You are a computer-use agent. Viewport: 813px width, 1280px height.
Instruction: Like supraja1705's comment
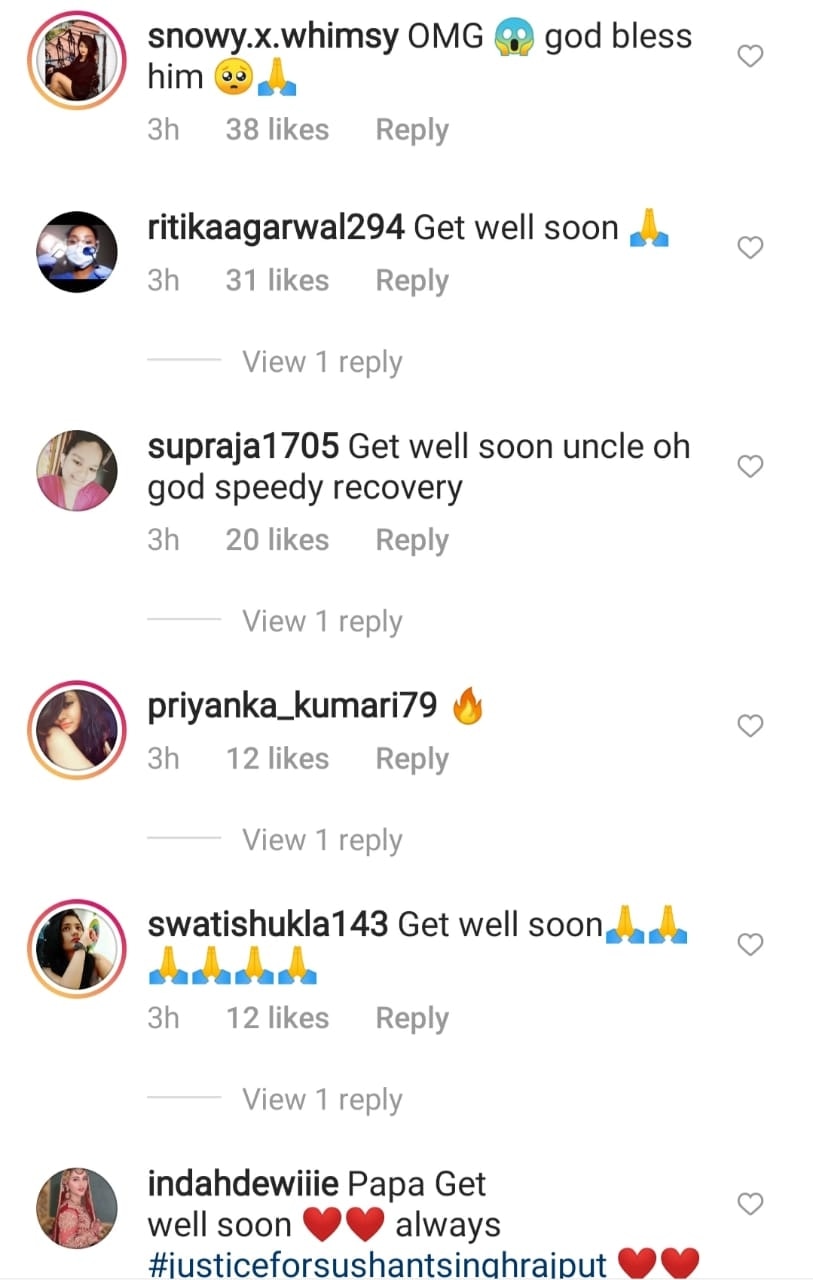(x=750, y=466)
